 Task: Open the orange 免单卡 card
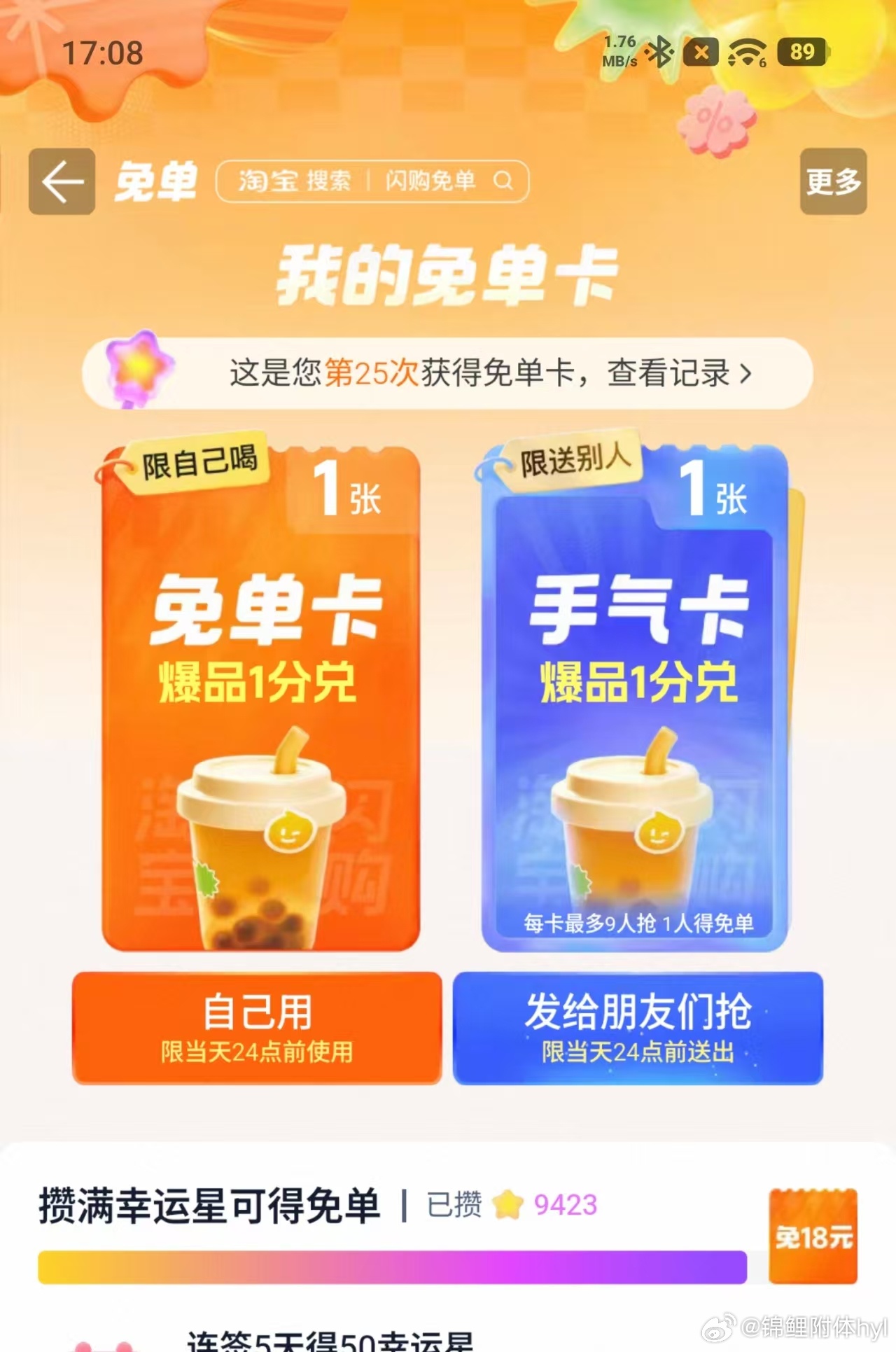(261, 700)
